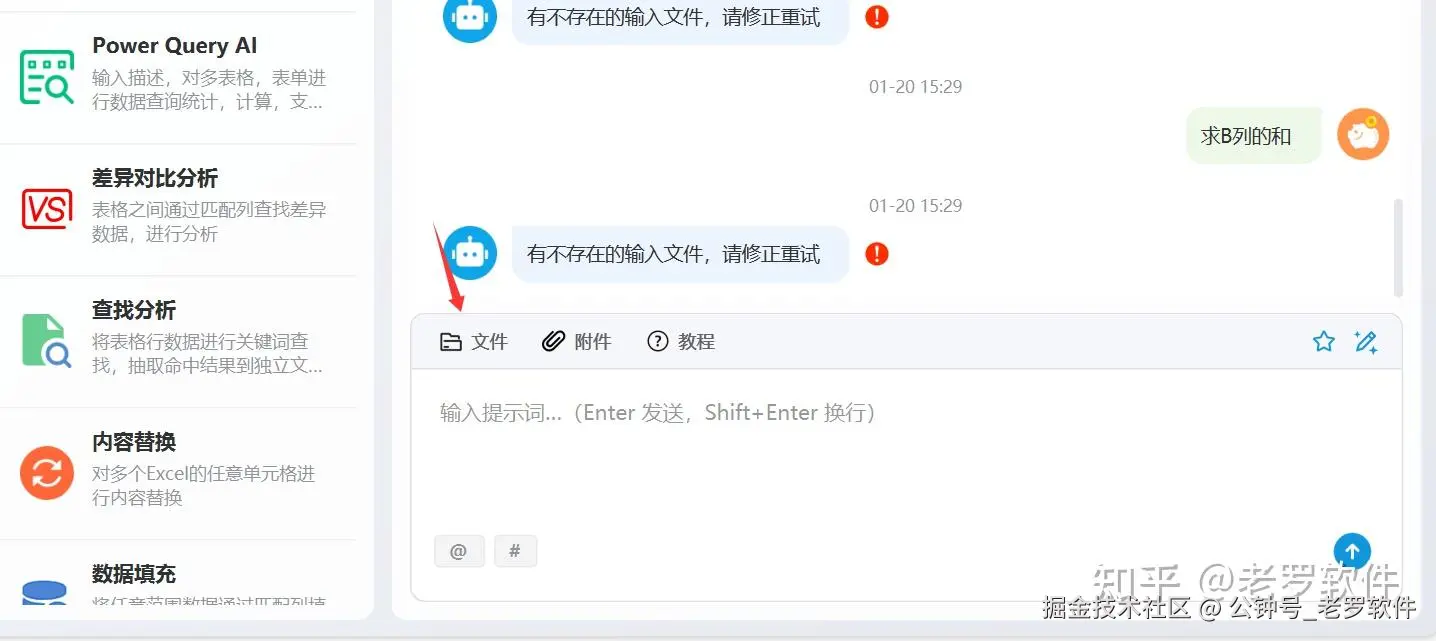Send the message with arrow button

pos(1352,551)
